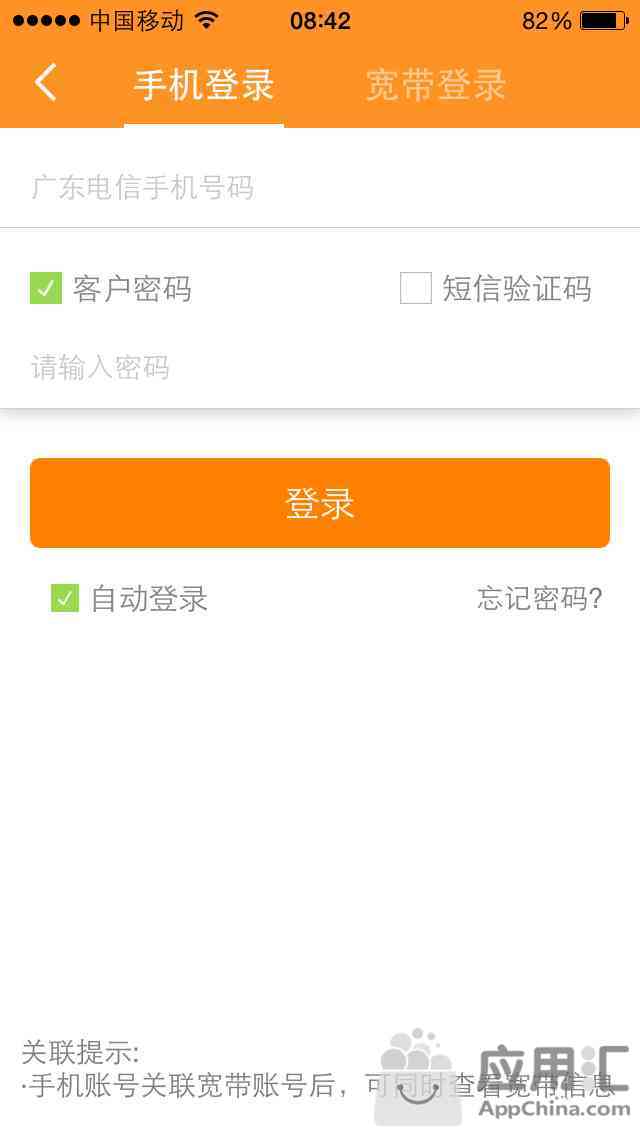Focus the 请输入密码 password field

pos(320,367)
